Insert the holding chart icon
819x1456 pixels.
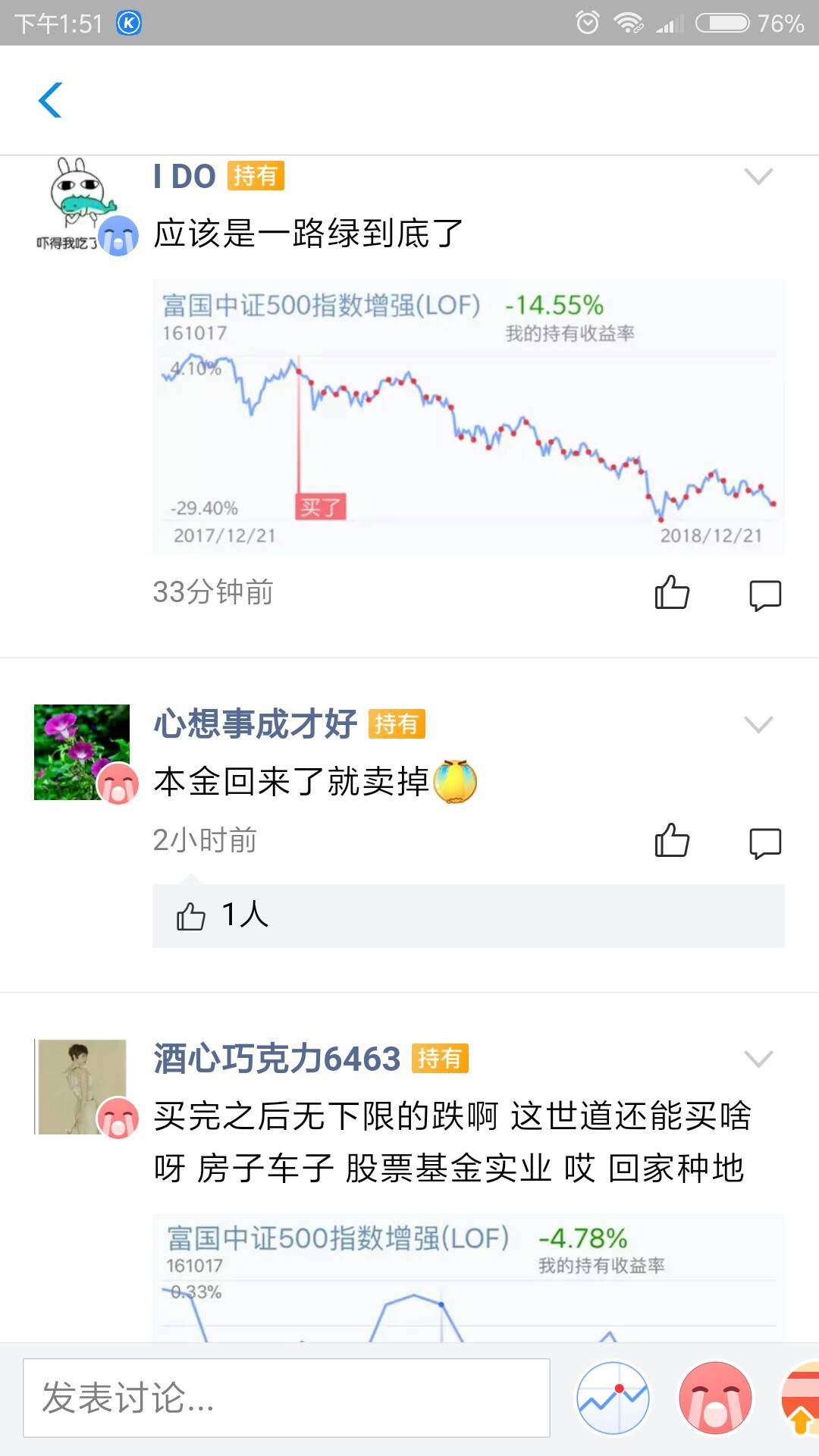[x=613, y=1398]
